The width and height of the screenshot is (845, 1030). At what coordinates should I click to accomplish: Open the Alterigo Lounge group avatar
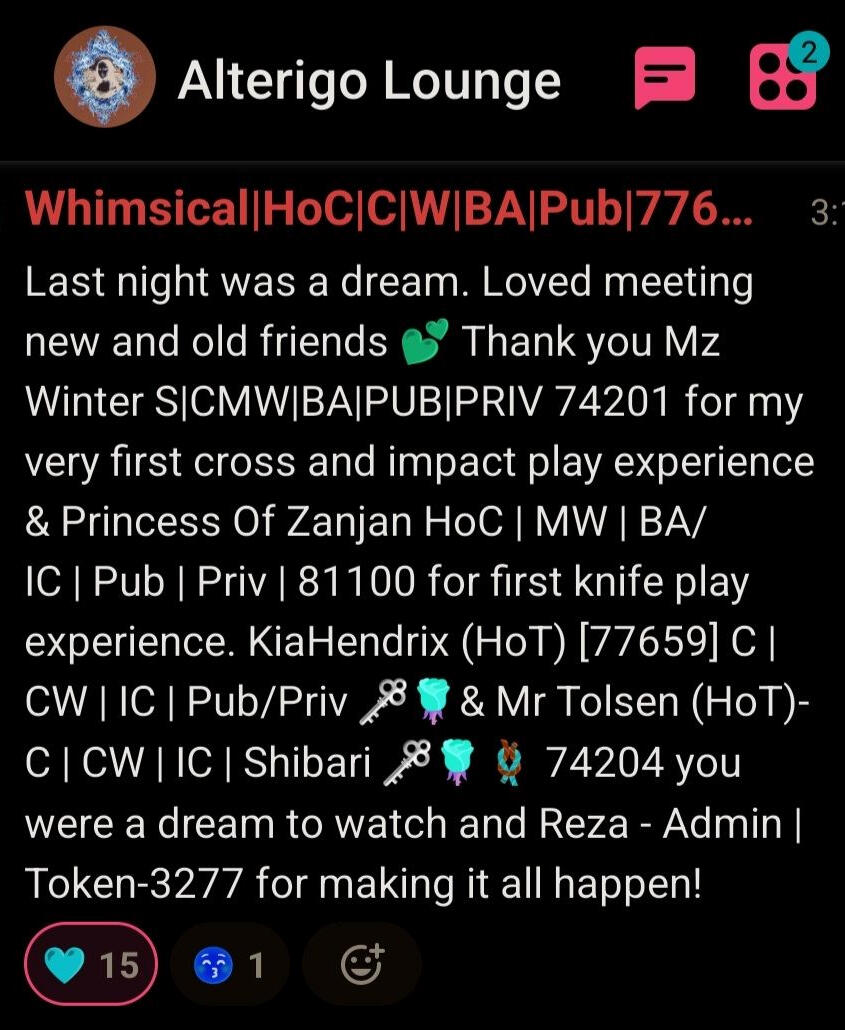[x=105, y=77]
